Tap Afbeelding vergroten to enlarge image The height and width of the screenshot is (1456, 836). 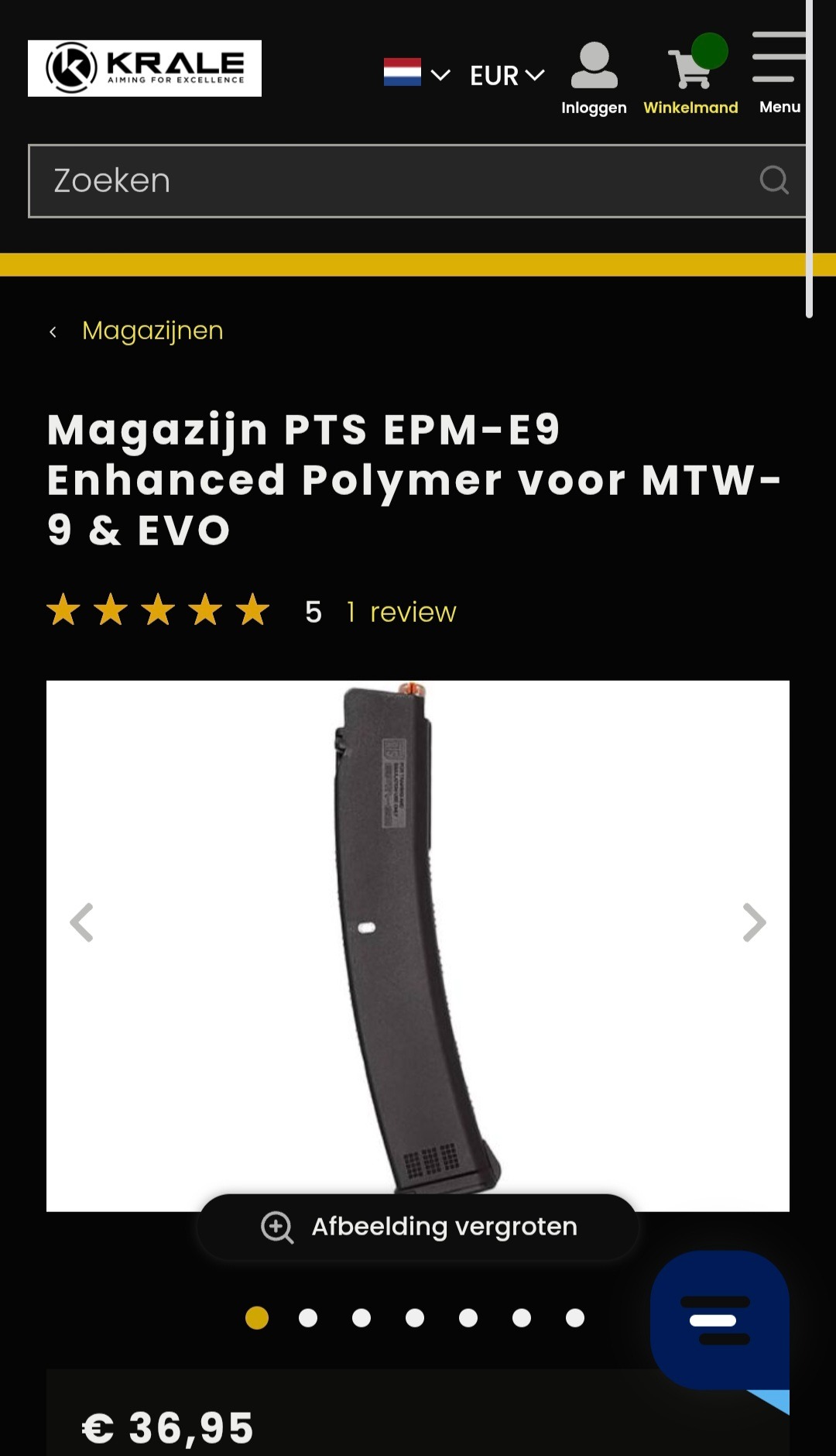(x=419, y=1227)
